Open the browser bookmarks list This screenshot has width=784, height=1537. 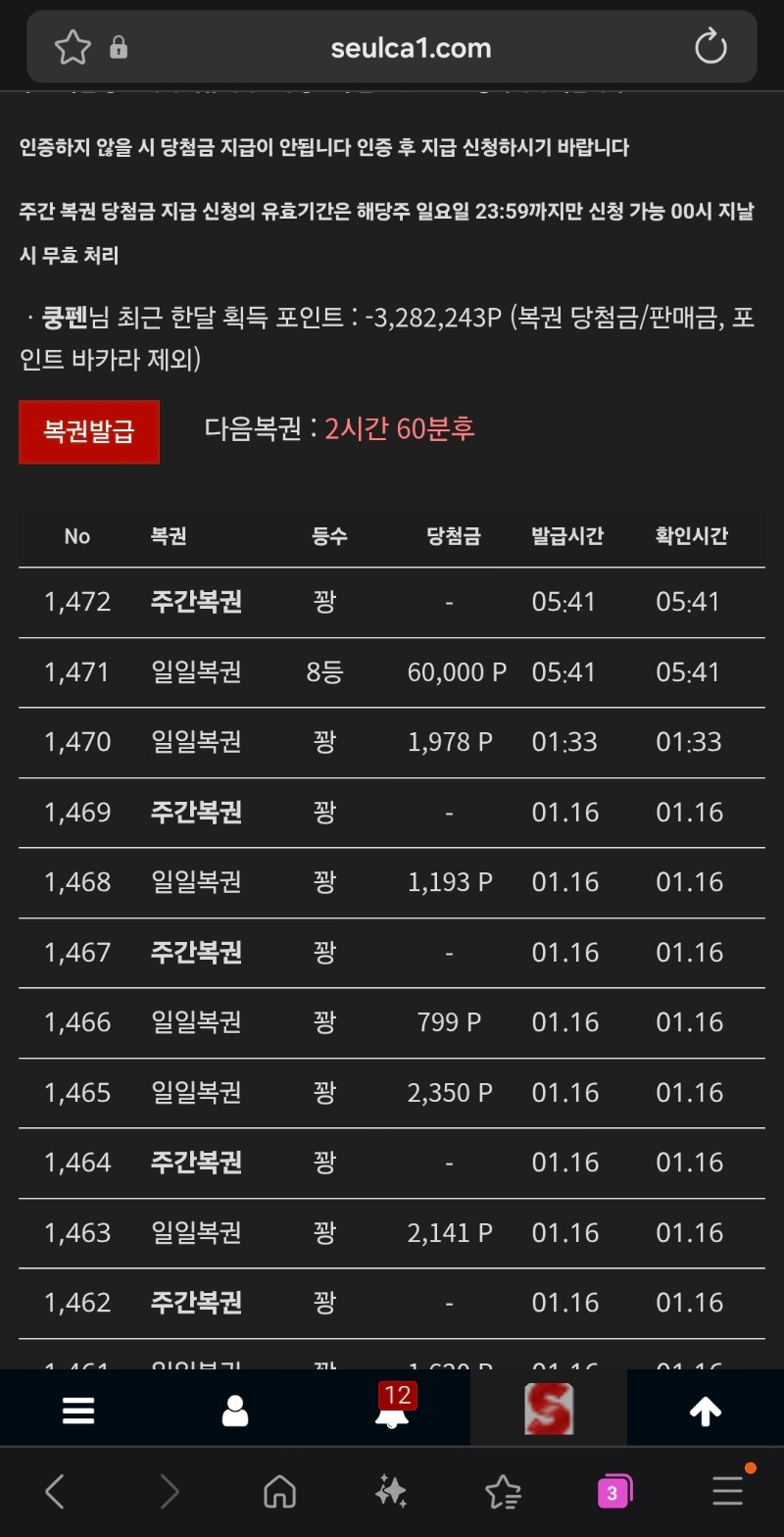(504, 1492)
